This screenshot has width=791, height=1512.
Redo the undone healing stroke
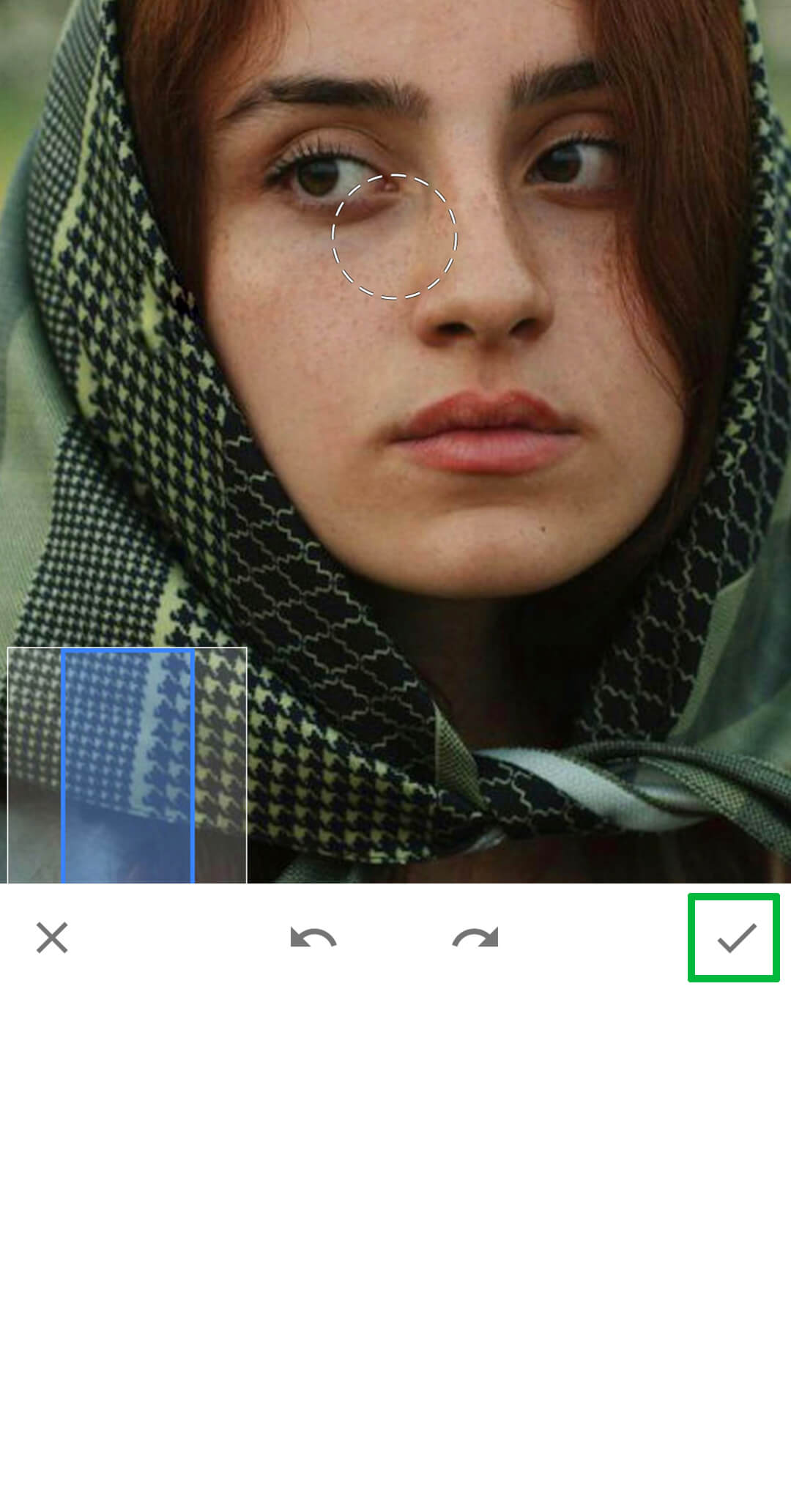tap(475, 938)
